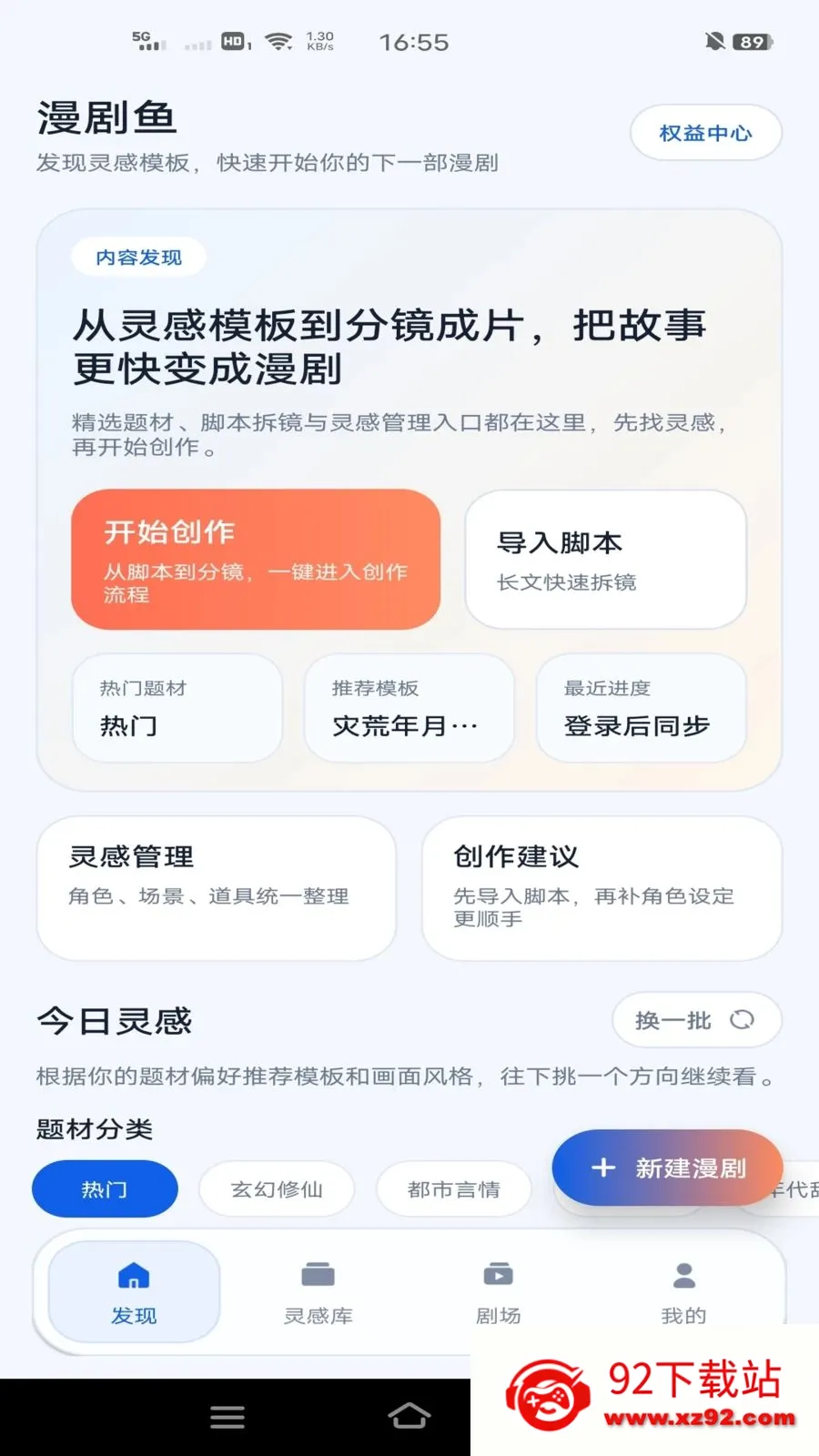Switch to the 我的 tab
This screenshot has height=1456, width=819.
click(683, 1291)
